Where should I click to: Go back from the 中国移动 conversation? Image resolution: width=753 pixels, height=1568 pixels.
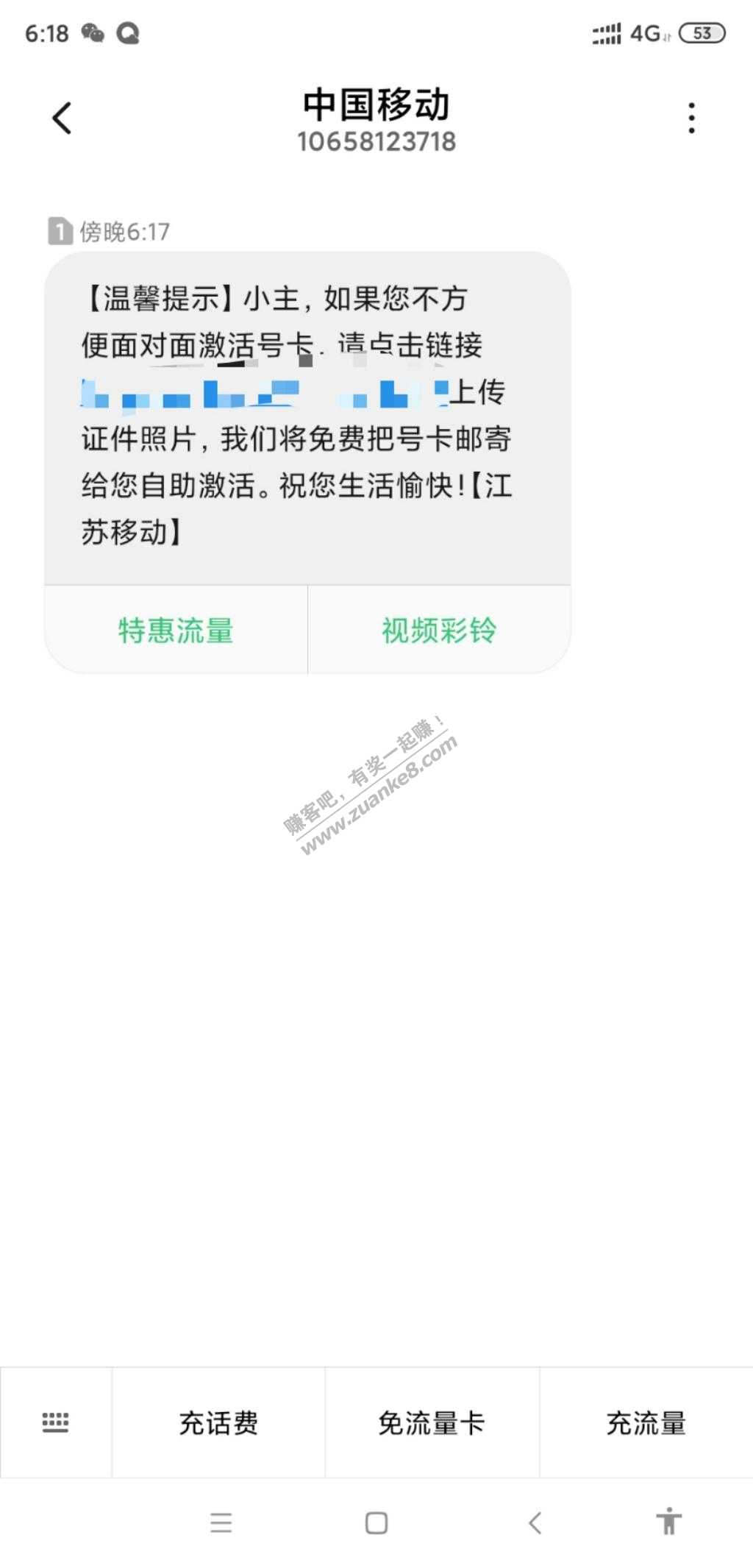(63, 118)
